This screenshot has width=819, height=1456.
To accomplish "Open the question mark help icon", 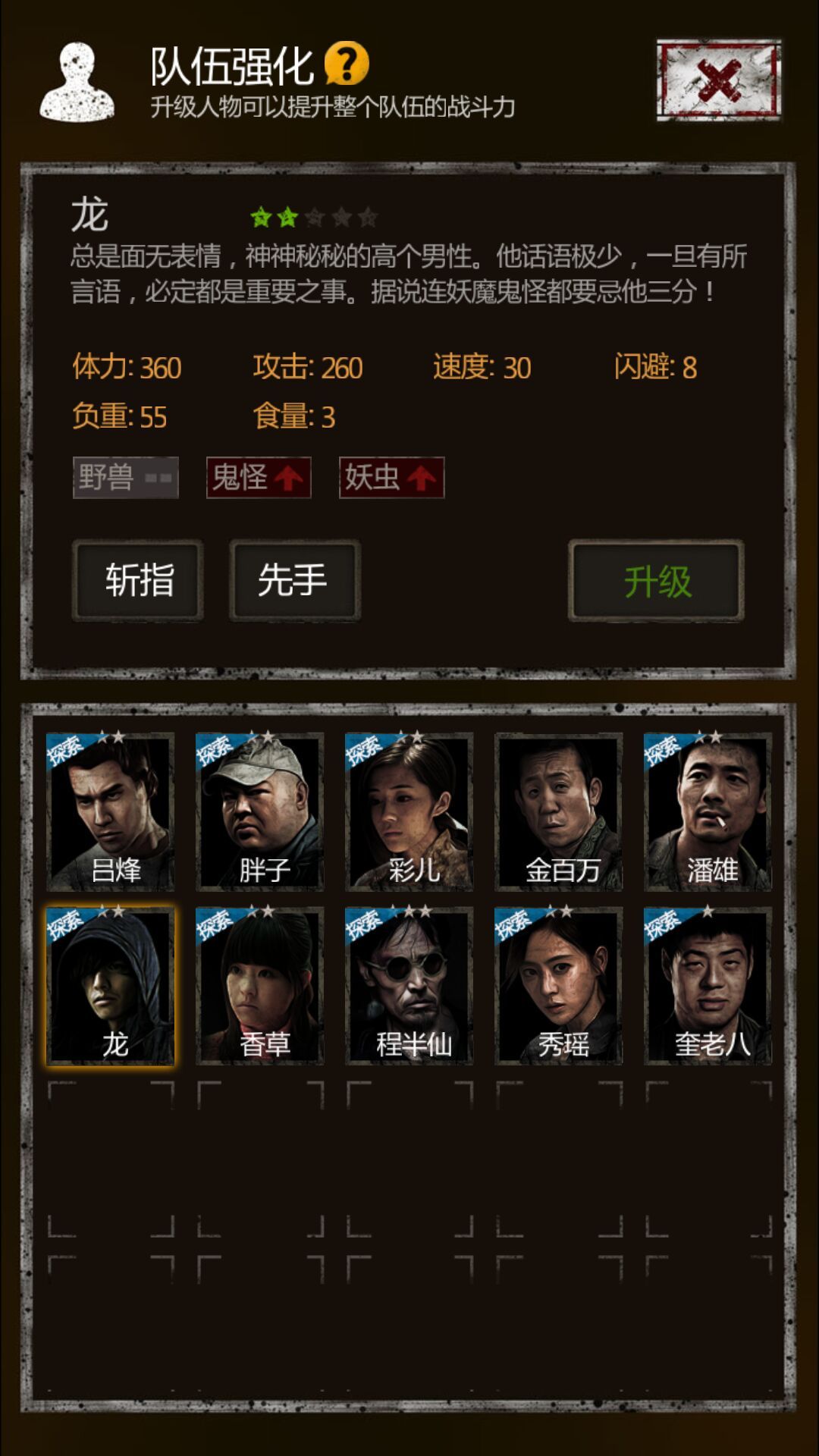I will pos(347,64).
